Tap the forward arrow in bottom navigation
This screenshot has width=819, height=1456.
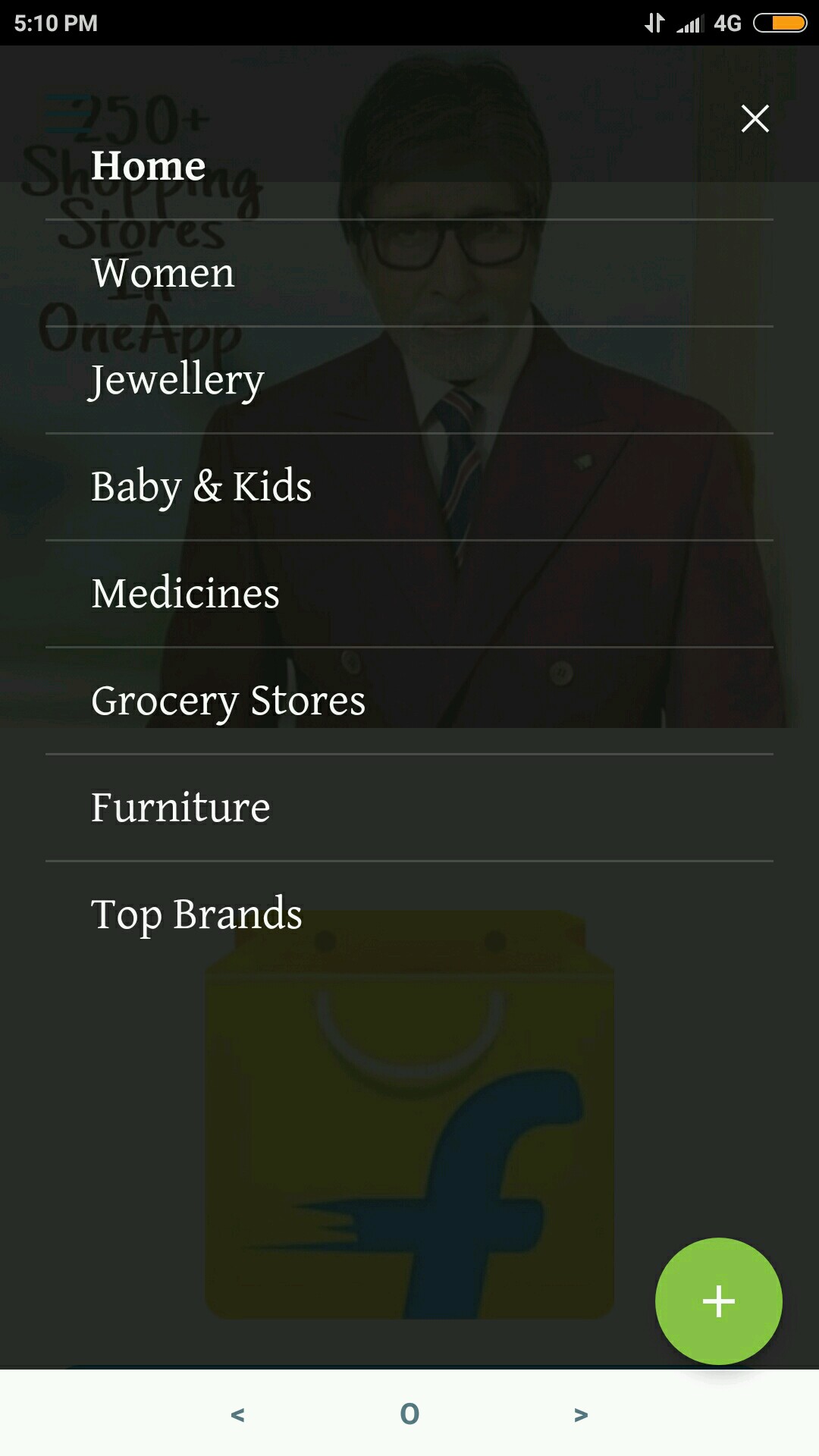[x=579, y=1412]
